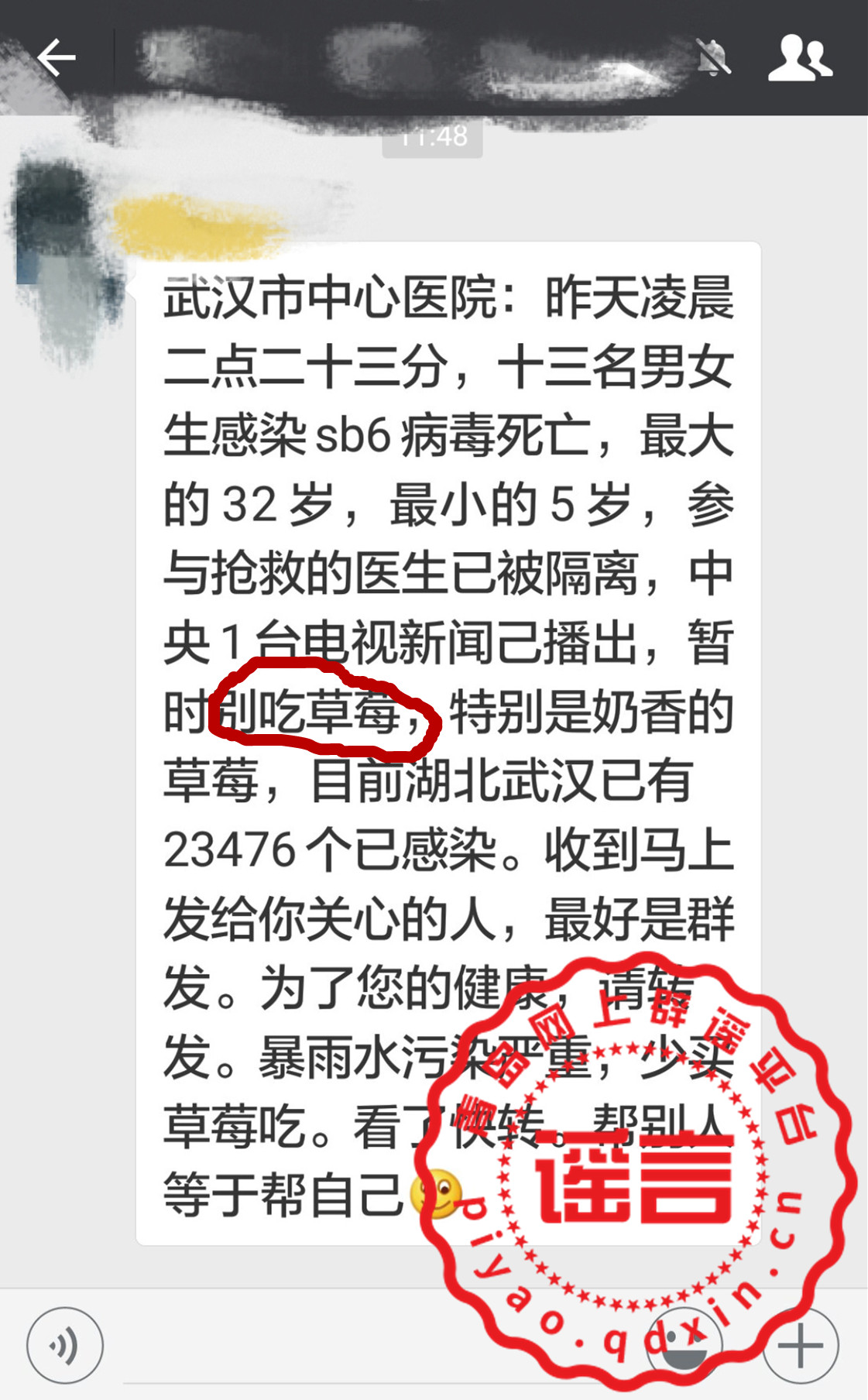Open the plus attachments menu

pyautogui.click(x=800, y=1346)
